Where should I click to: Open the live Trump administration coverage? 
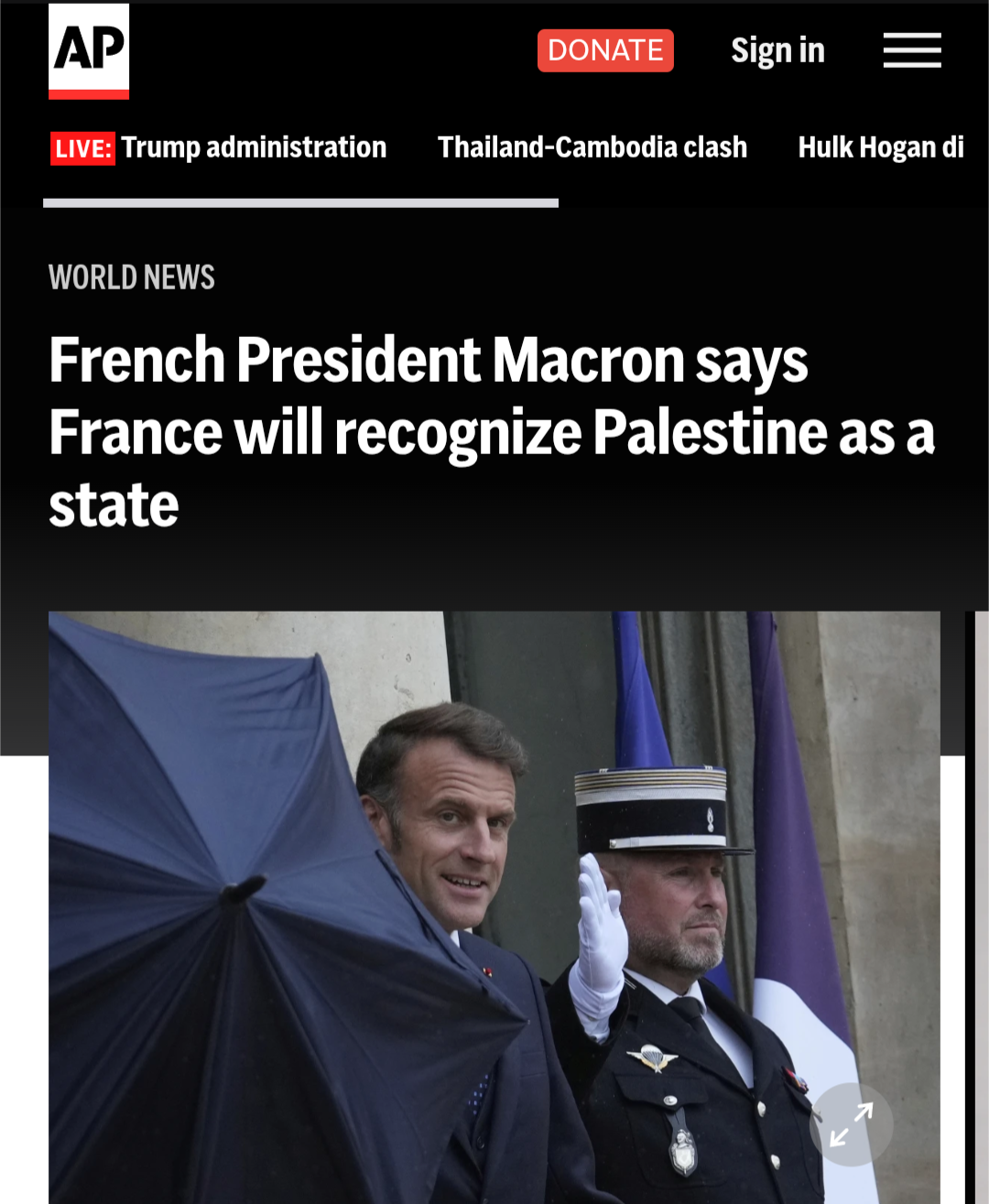click(220, 147)
